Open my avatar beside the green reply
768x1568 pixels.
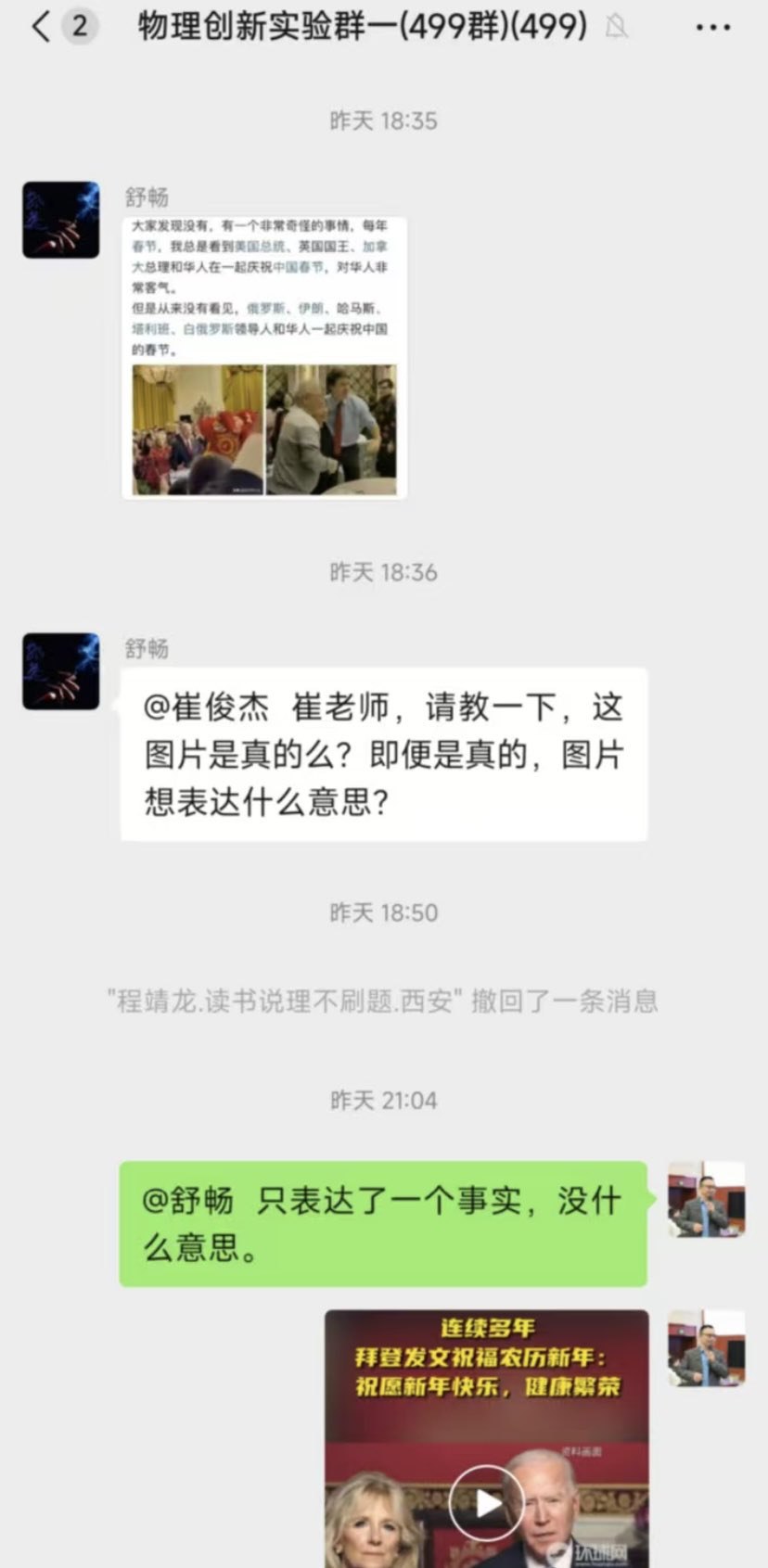click(x=707, y=1199)
